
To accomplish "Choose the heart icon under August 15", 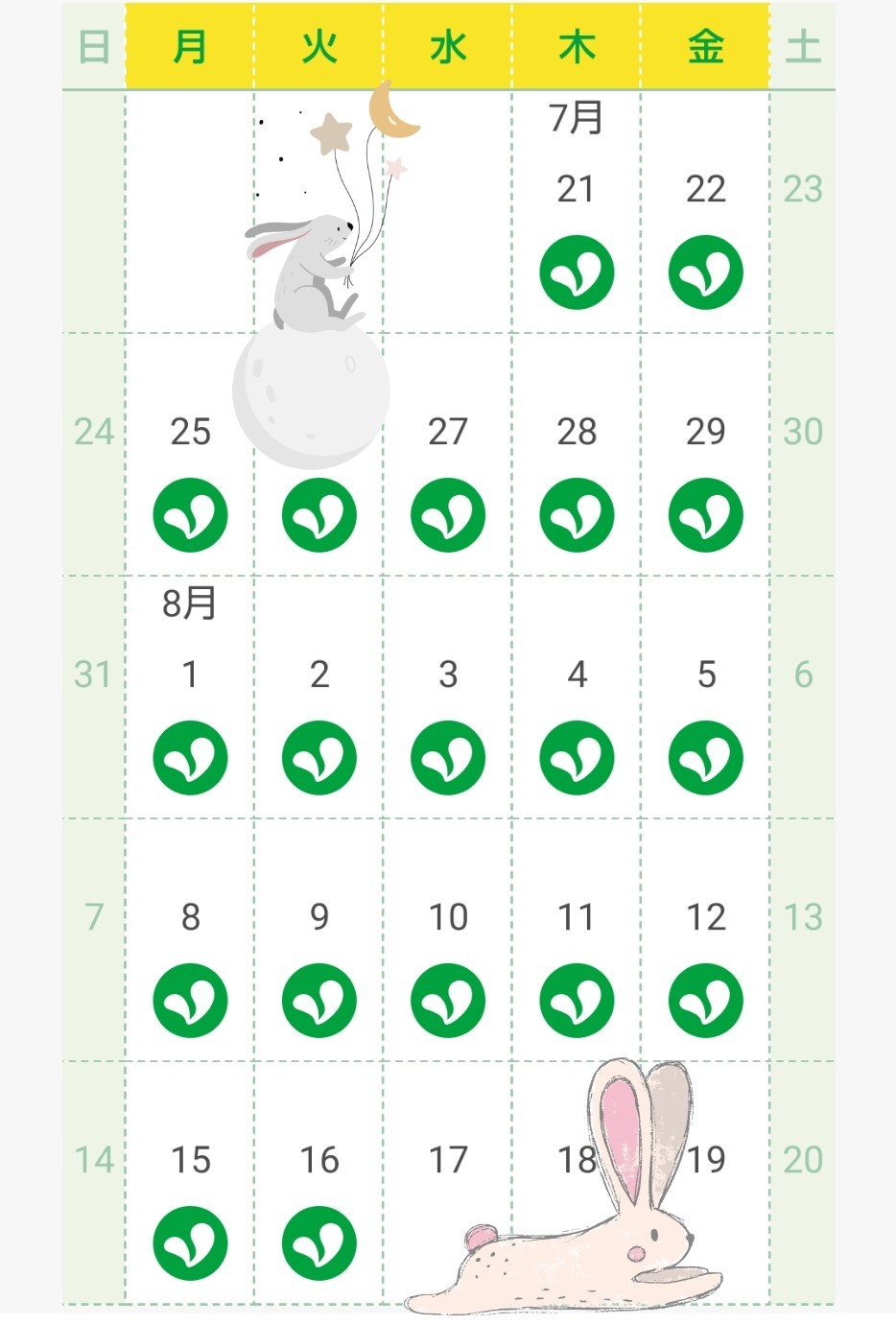I will [190, 1243].
